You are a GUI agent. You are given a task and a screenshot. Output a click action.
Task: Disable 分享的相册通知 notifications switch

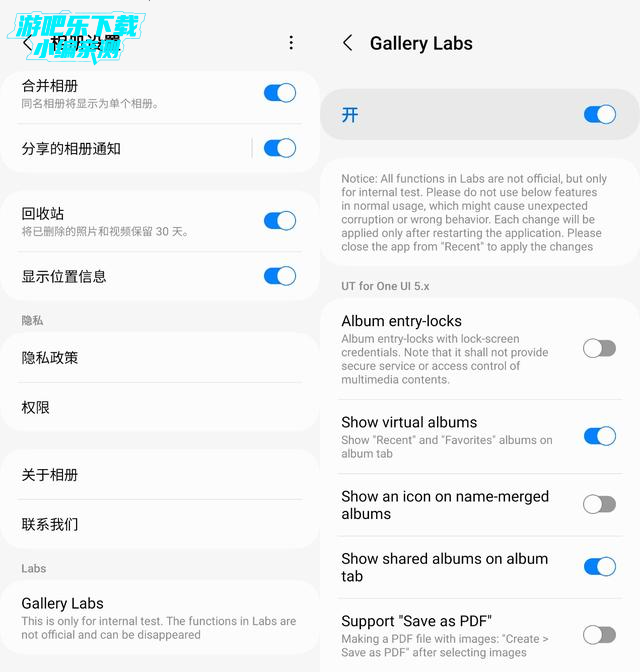[280, 148]
